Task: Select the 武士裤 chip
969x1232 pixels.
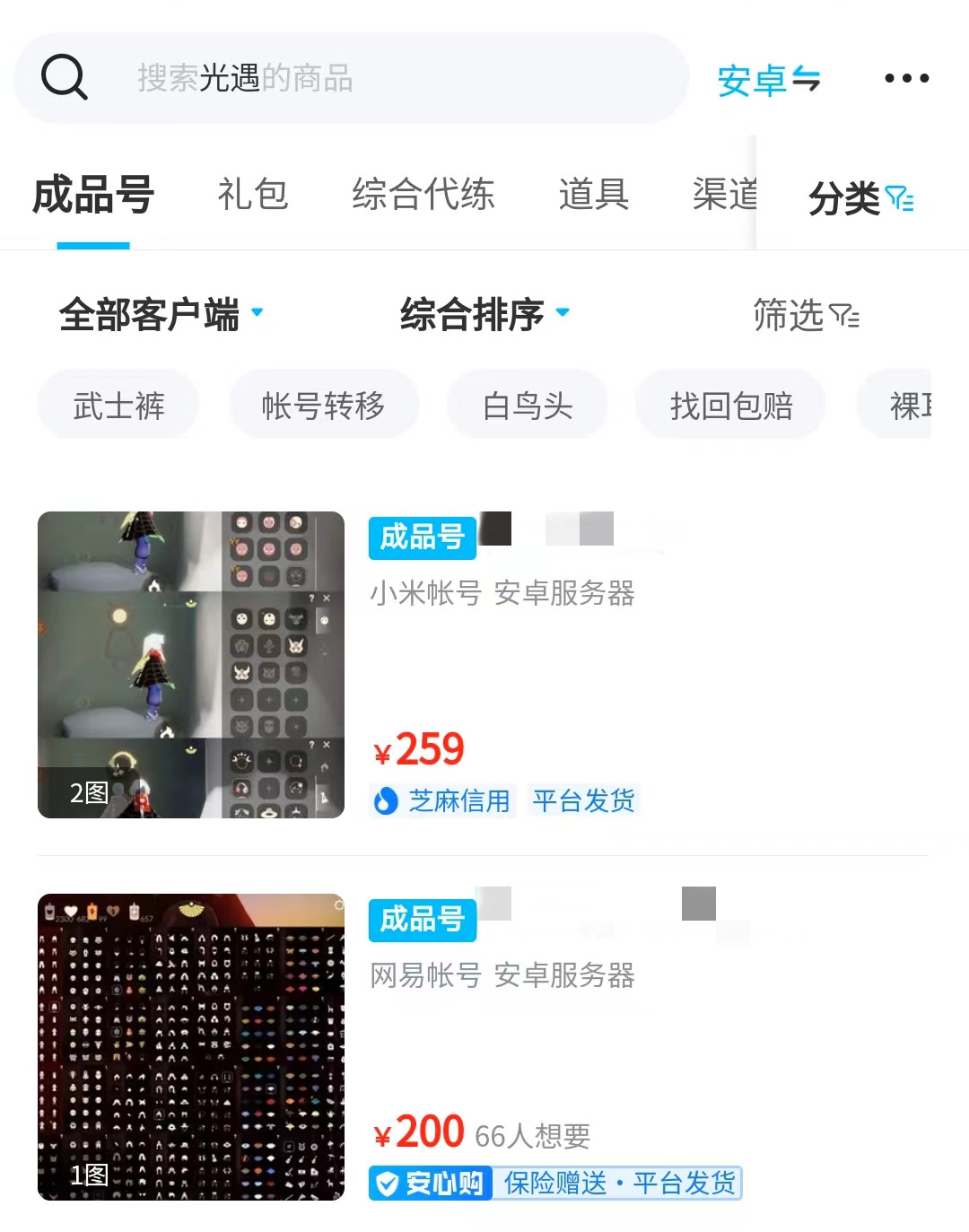Action: [118, 406]
